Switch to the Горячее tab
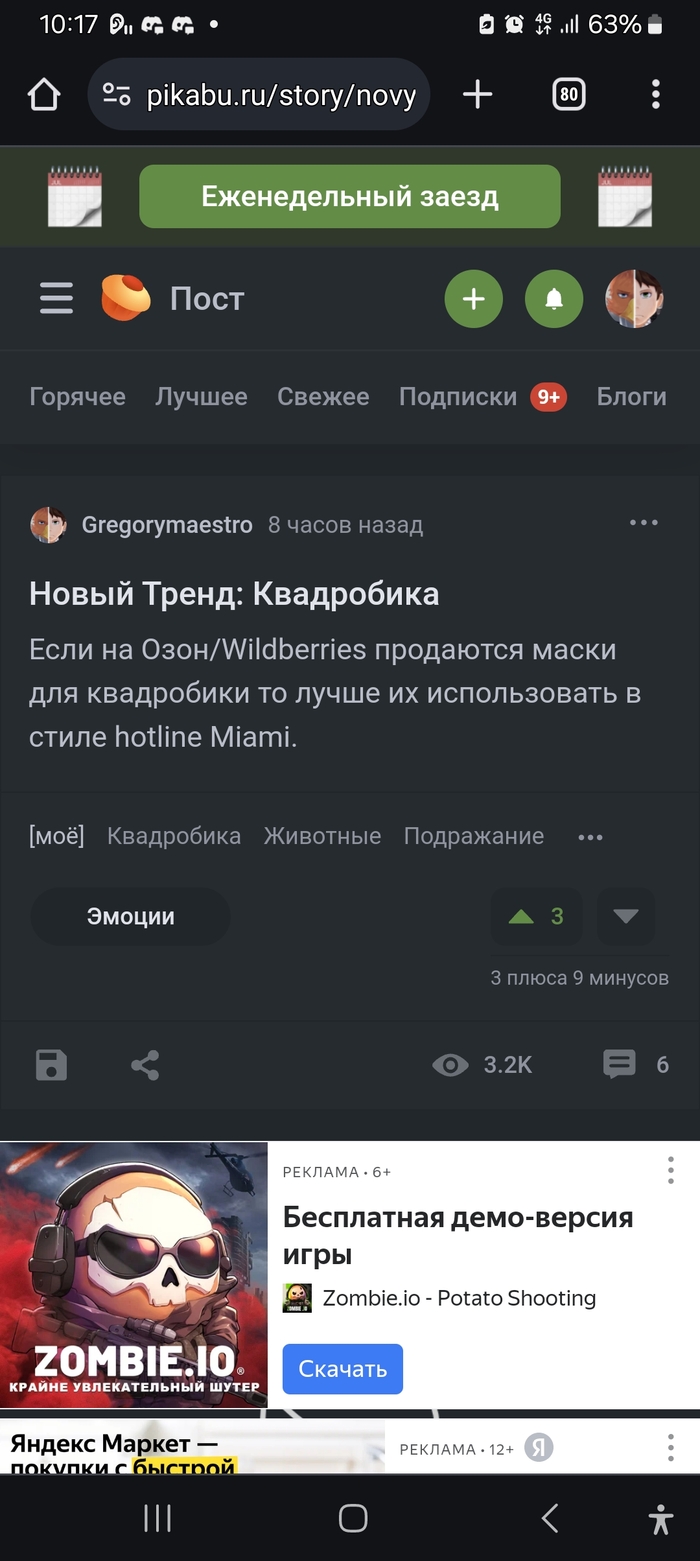The width and height of the screenshot is (700, 1561). pyautogui.click(x=77, y=396)
